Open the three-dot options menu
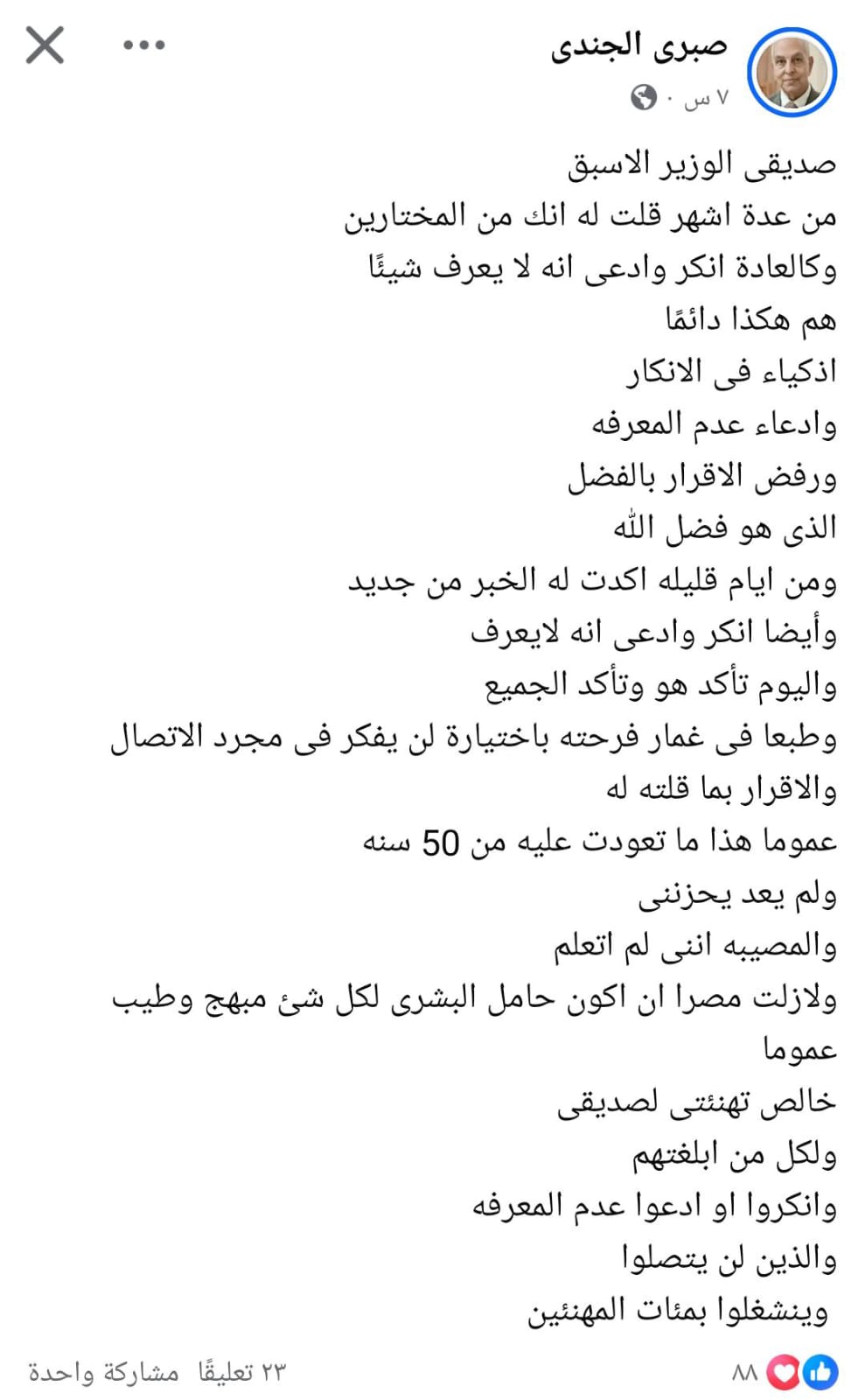This screenshot has height=1400, width=865. point(144,45)
